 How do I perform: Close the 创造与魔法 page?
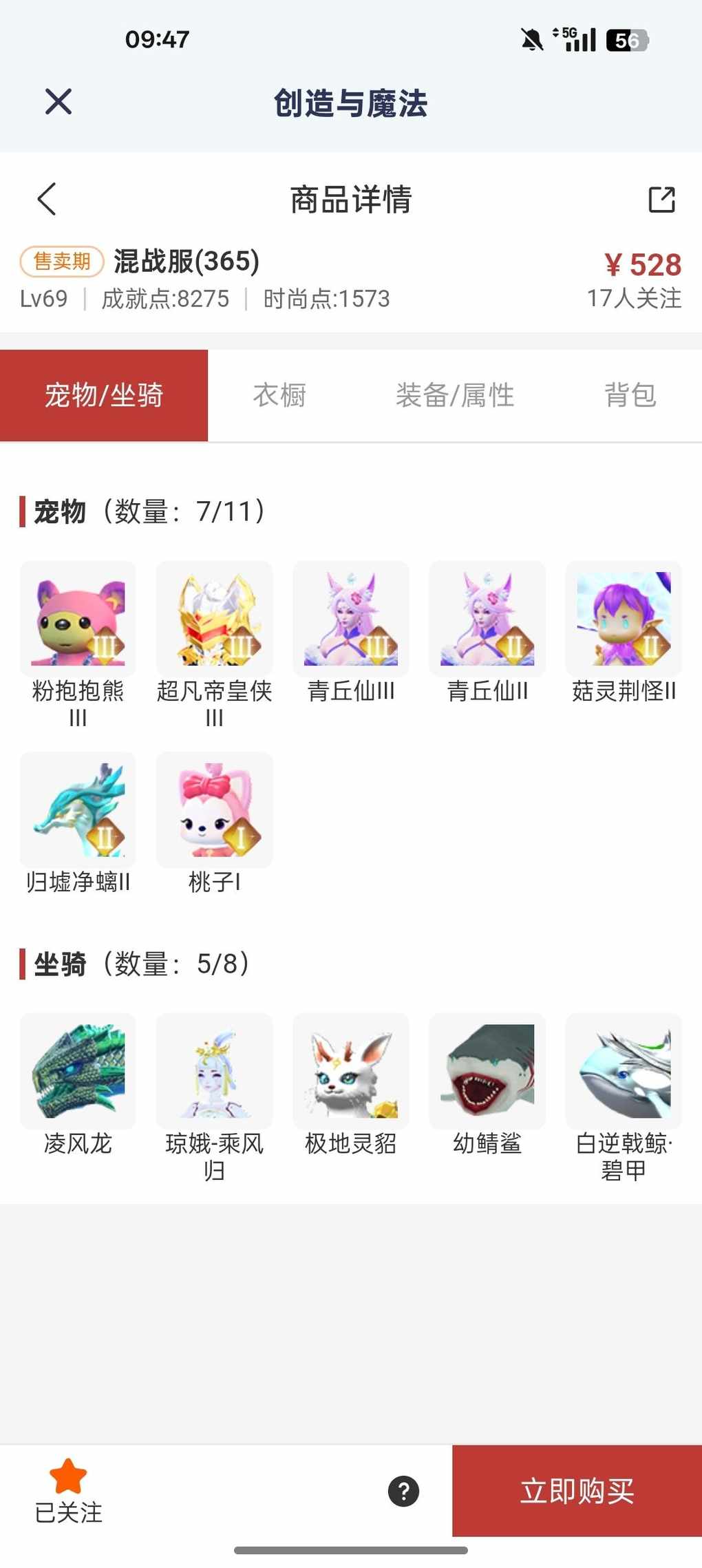coord(58,102)
